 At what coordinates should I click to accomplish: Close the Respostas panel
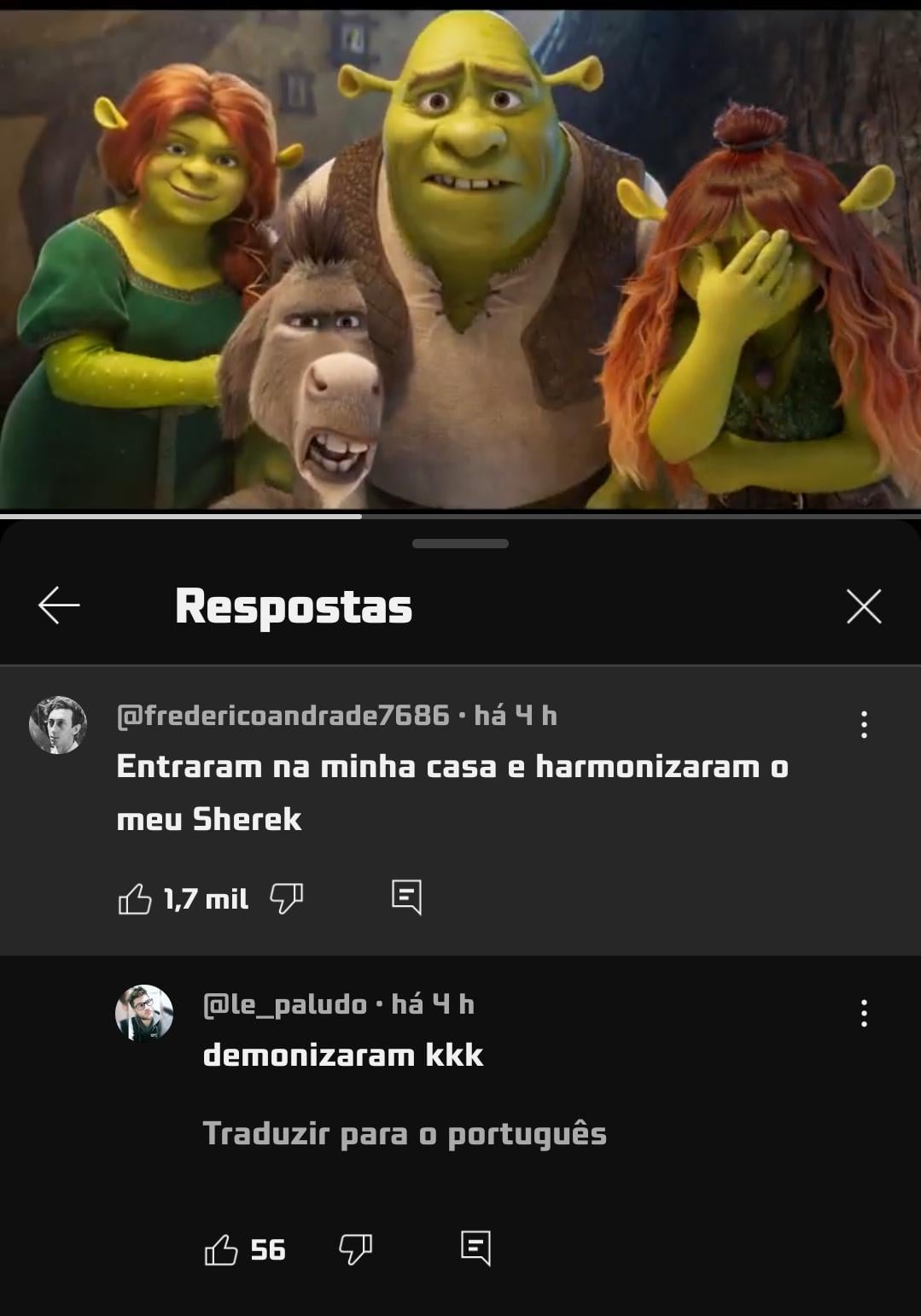863,606
